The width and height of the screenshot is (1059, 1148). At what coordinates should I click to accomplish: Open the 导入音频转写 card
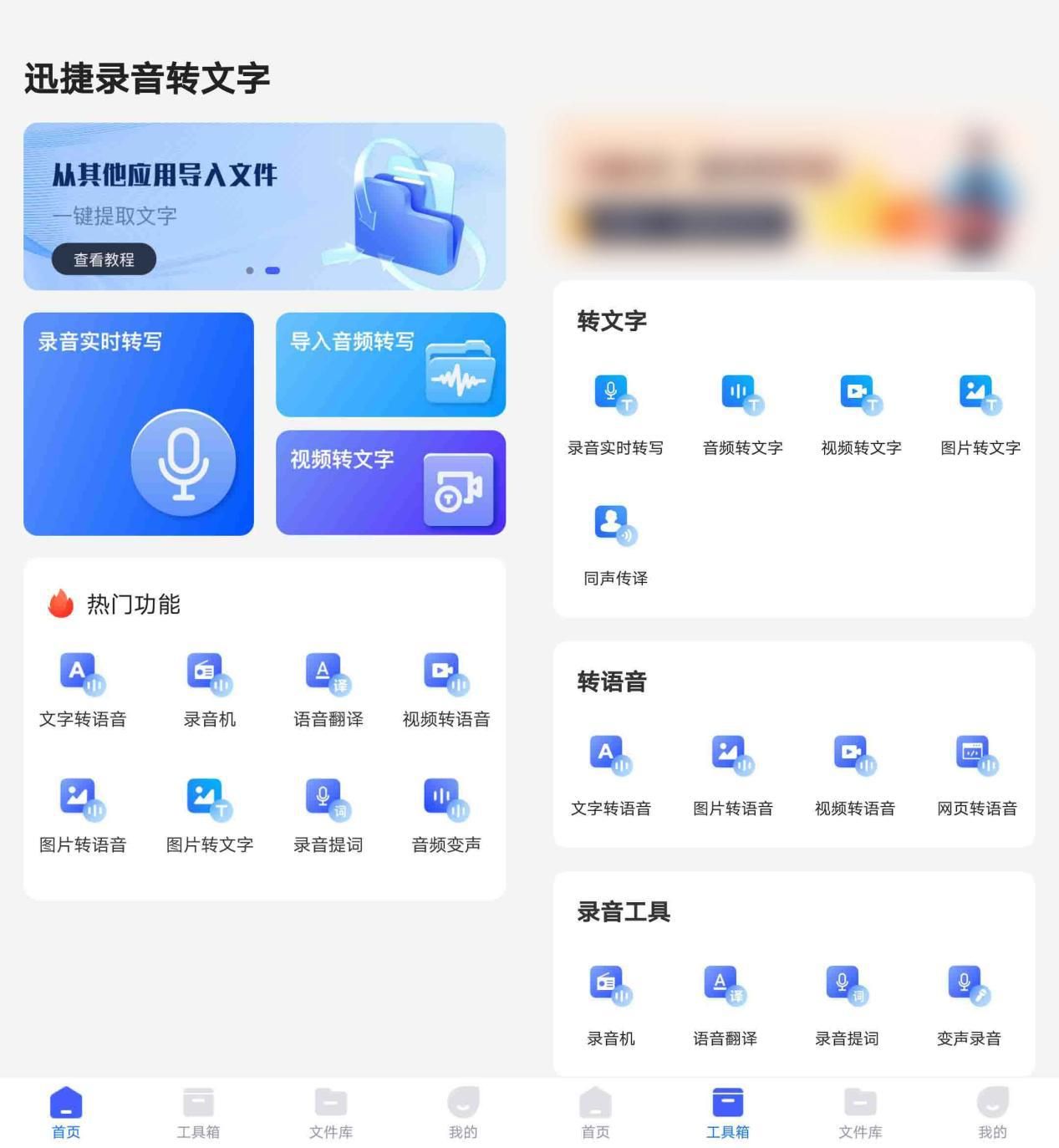tap(389, 365)
